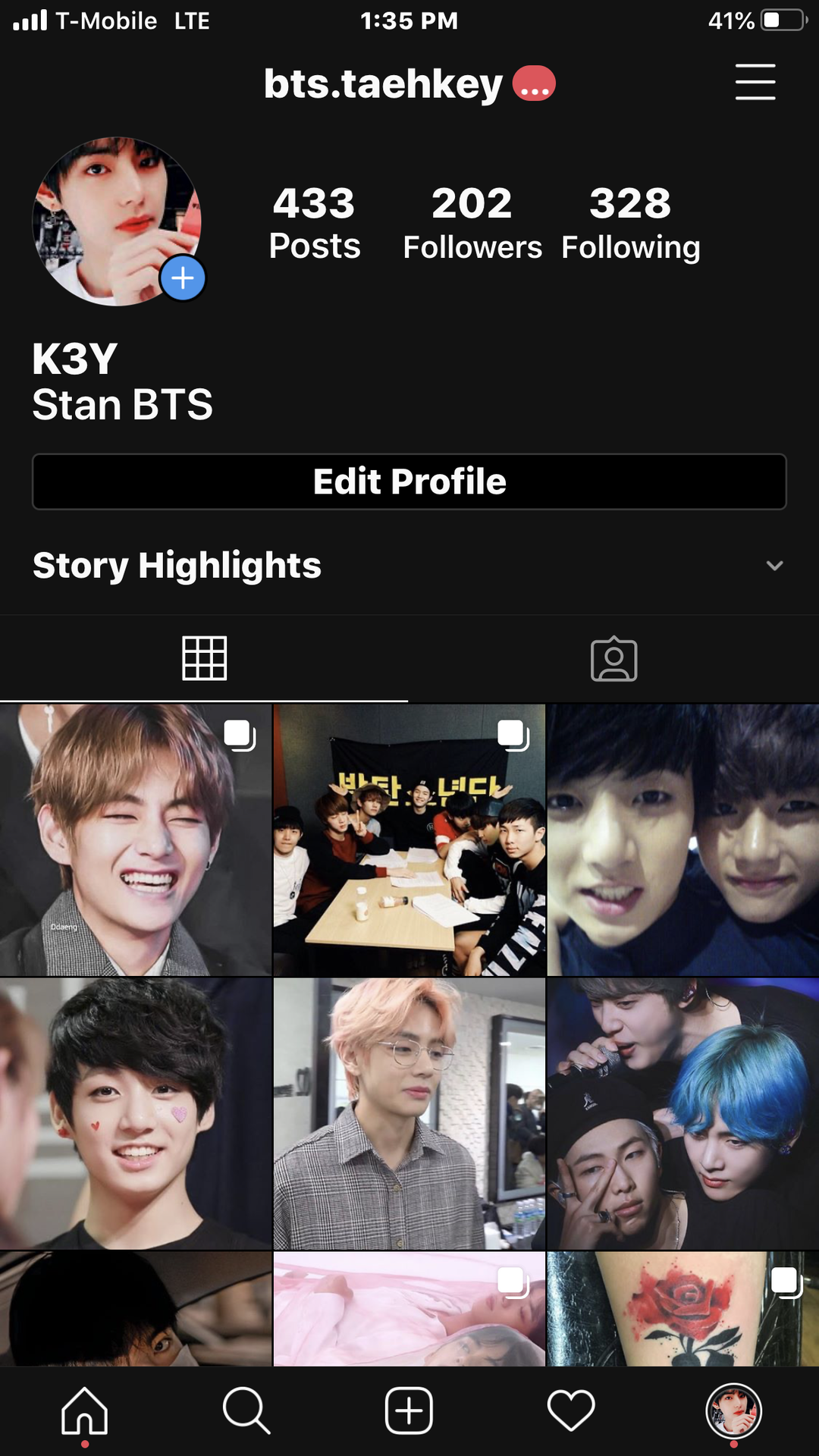The height and width of the screenshot is (1456, 819).
Task: Open the account switcher on bts.taehkey
Action: pyautogui.click(x=383, y=83)
